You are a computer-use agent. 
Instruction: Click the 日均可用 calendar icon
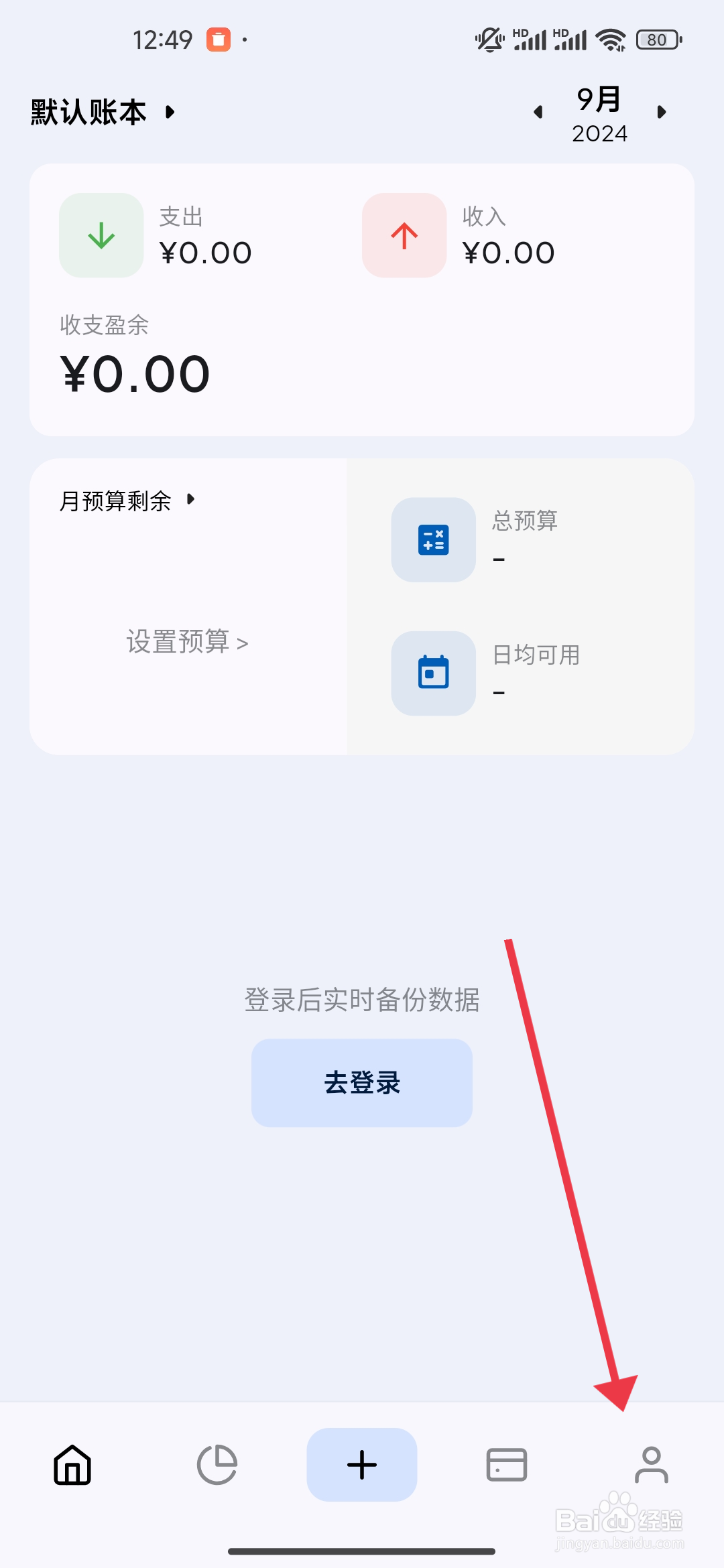point(432,673)
